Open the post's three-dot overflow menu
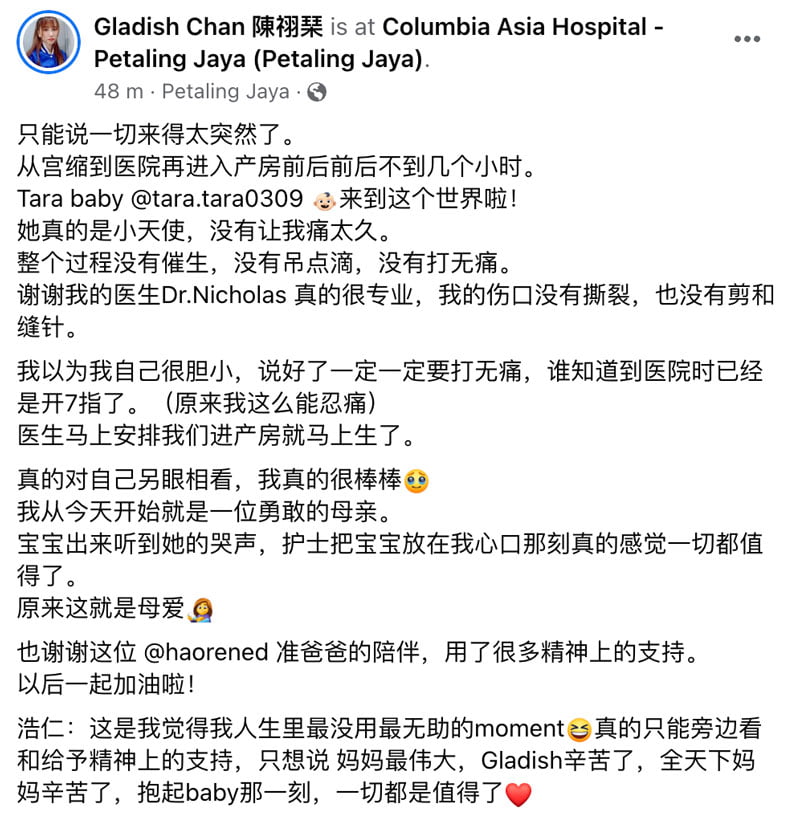Screen dimensions: 800x822 (x=747, y=40)
